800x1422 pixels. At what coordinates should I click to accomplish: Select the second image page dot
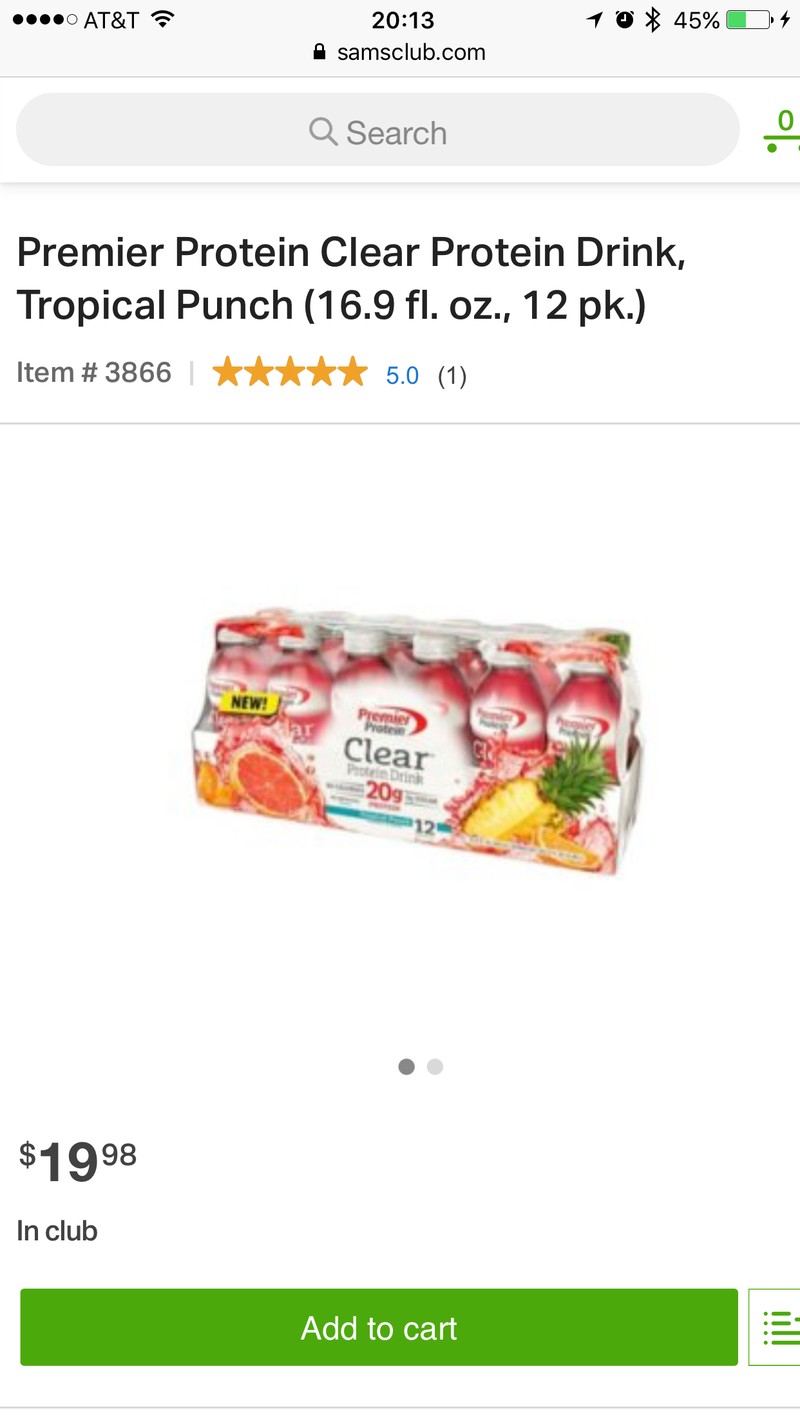click(435, 1067)
